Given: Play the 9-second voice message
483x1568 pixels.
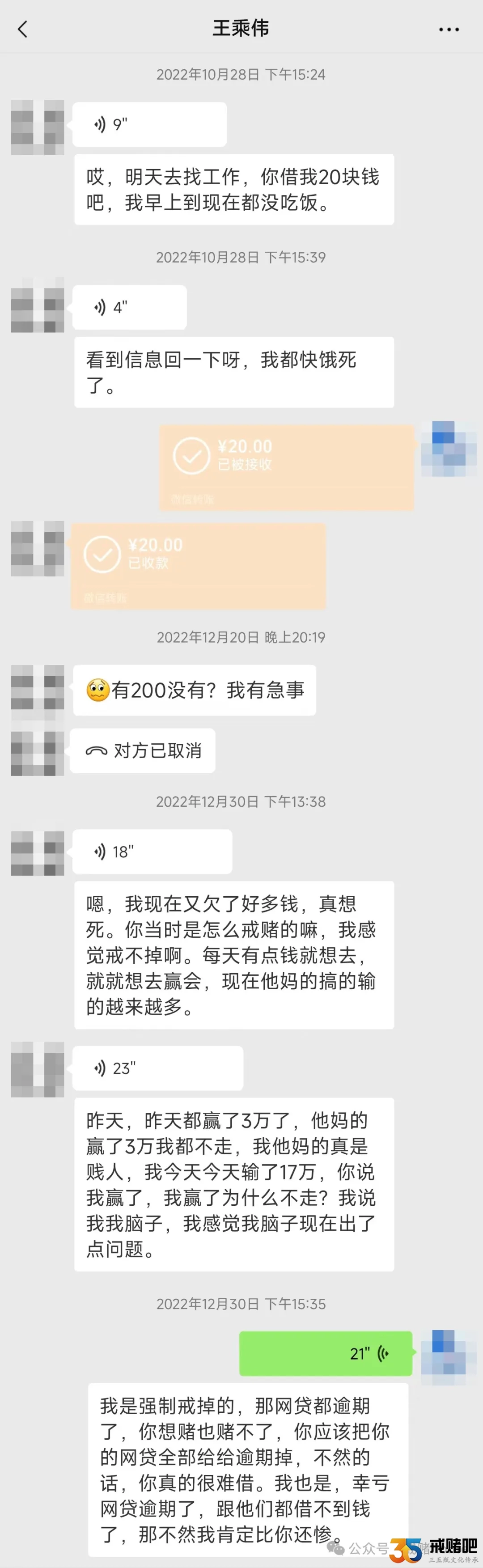Looking at the screenshot, I should tap(149, 124).
